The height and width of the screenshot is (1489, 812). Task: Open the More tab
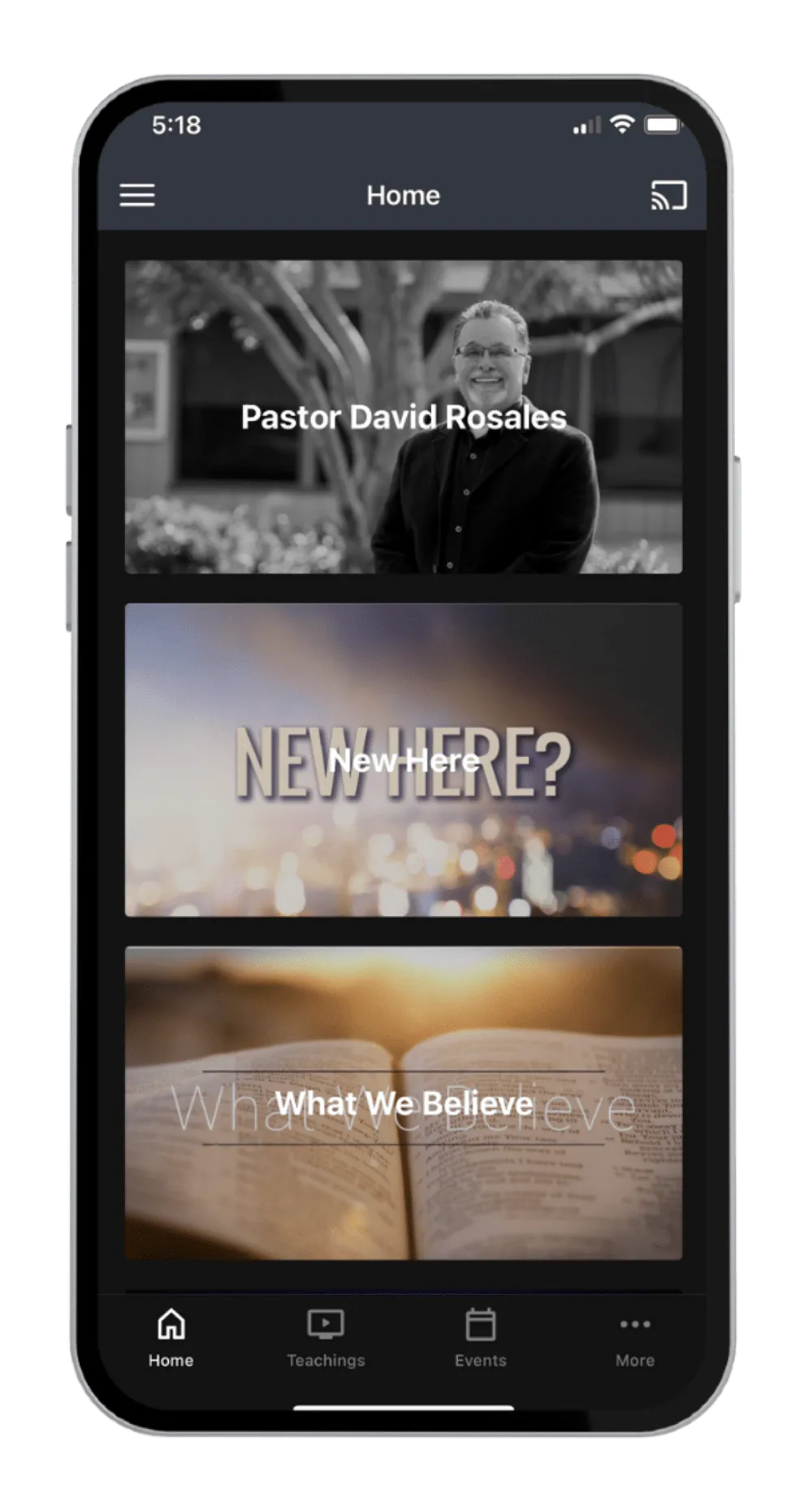pos(635,1338)
